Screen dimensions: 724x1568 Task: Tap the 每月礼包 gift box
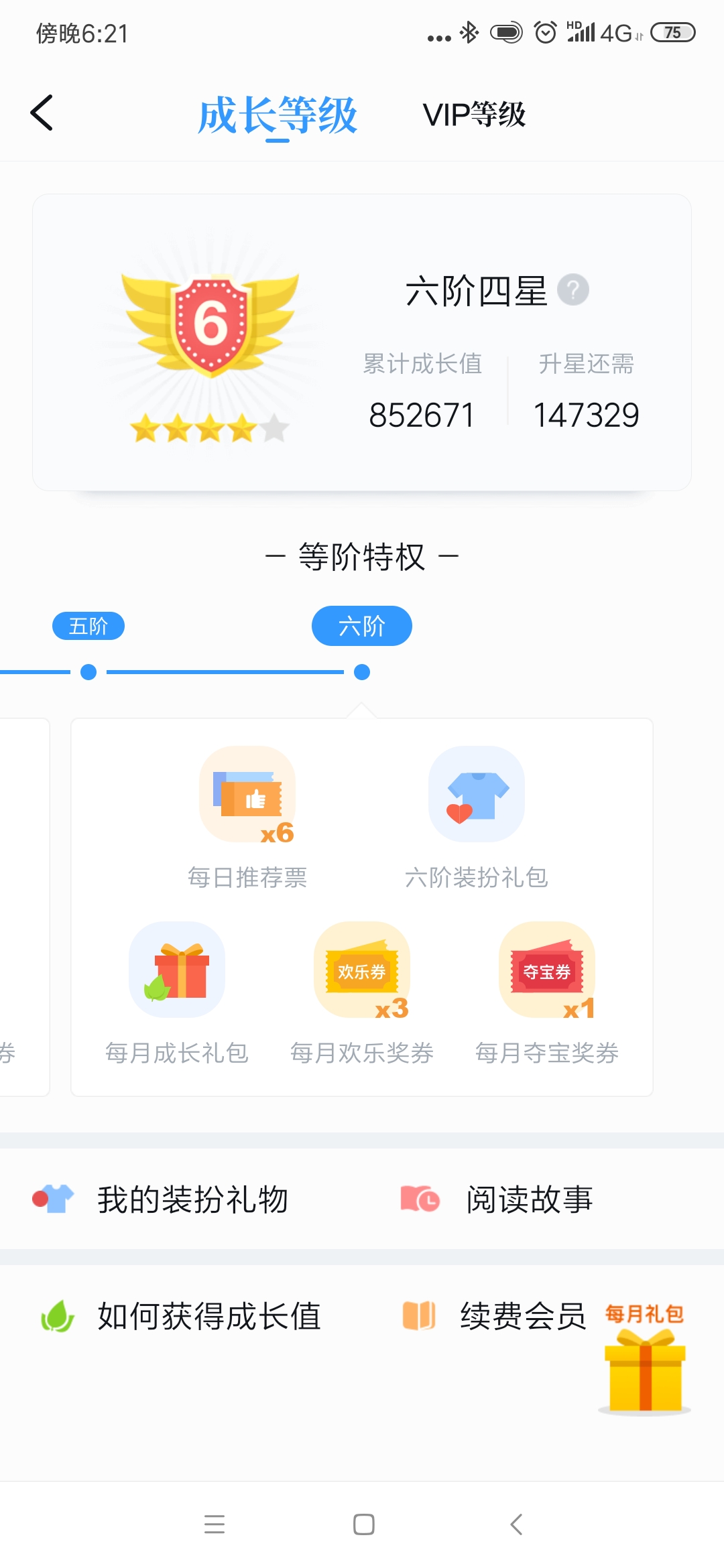[644, 1367]
